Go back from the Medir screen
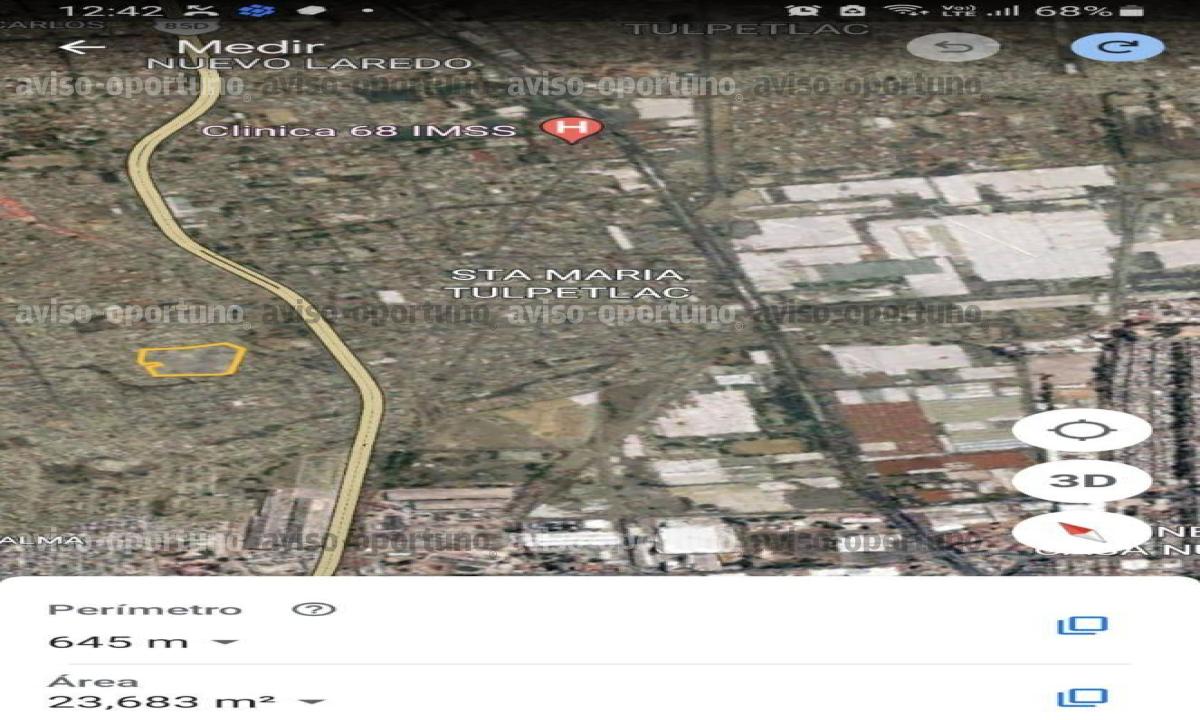 [82, 47]
